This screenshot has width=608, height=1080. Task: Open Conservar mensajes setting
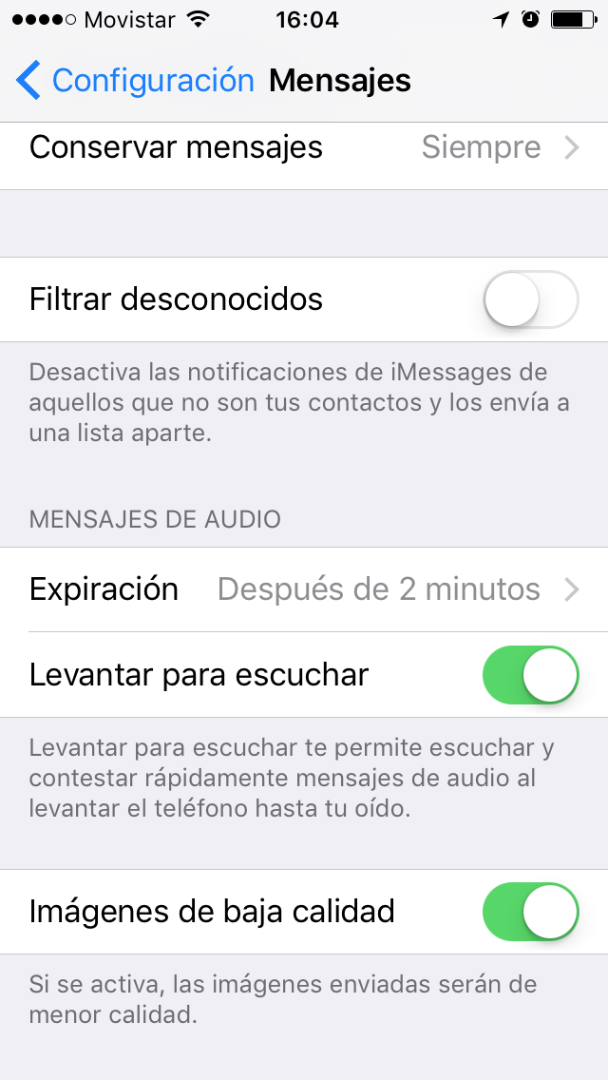(304, 148)
